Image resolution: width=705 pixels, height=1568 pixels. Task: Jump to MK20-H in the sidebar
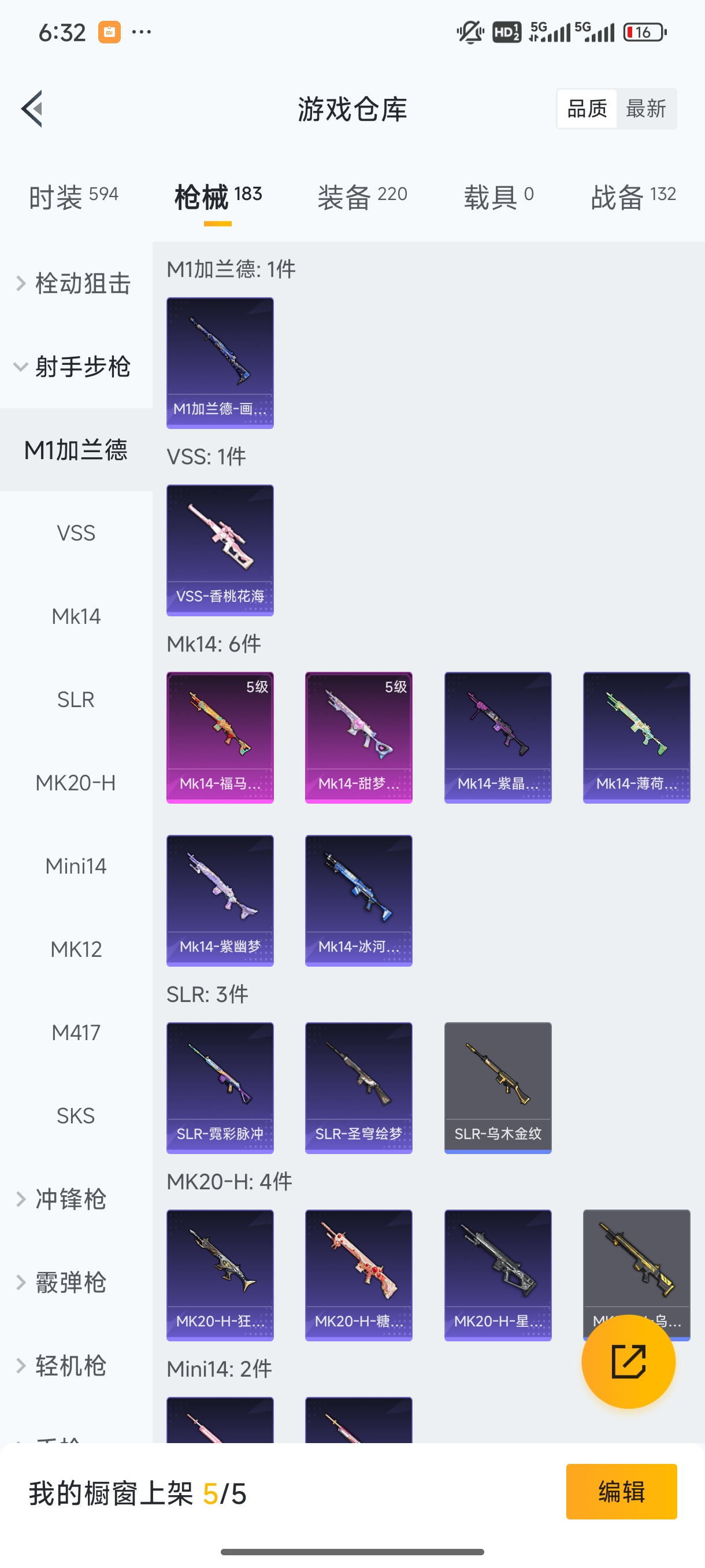point(76,783)
